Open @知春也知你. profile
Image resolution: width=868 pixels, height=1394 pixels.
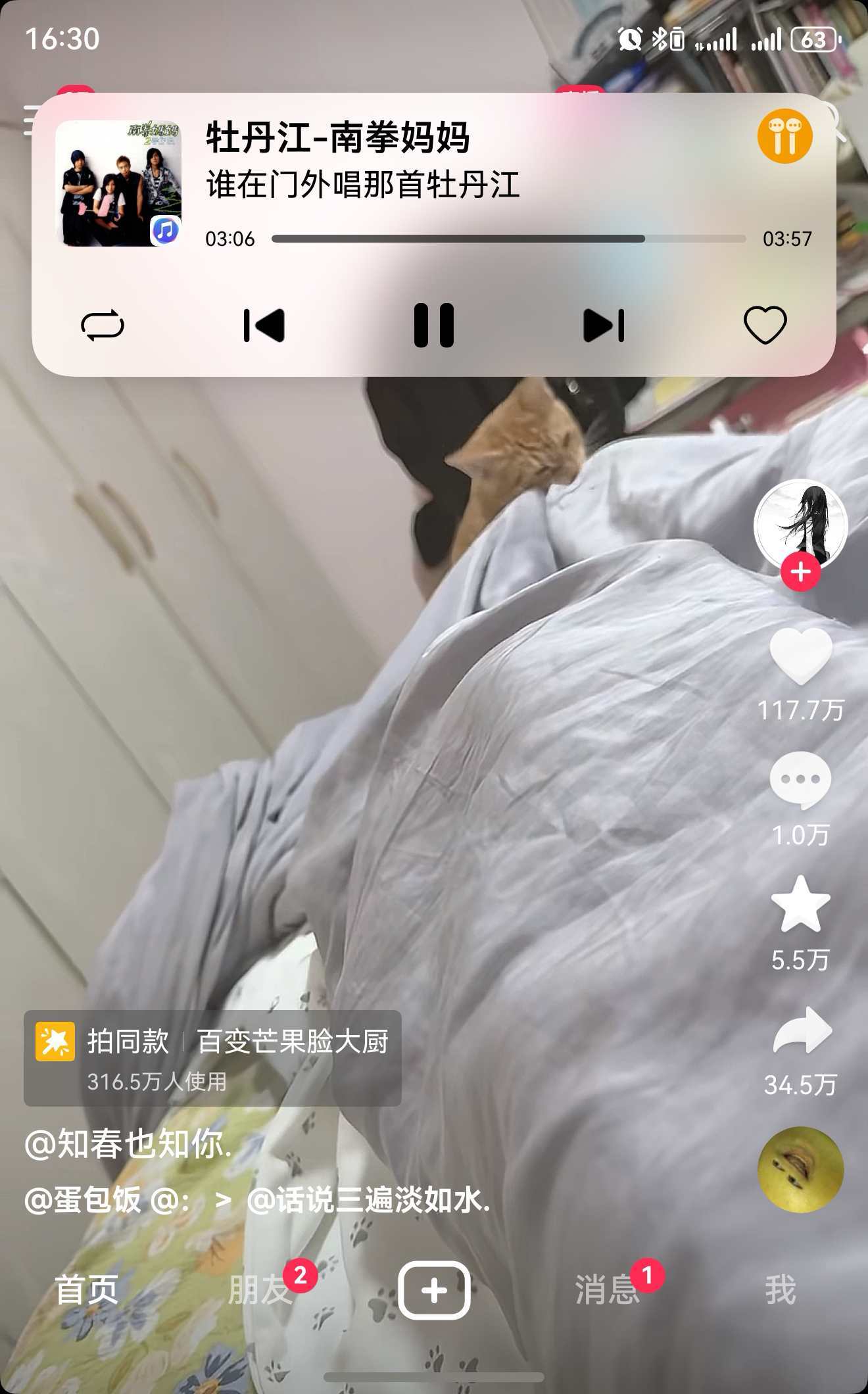pos(128,1144)
